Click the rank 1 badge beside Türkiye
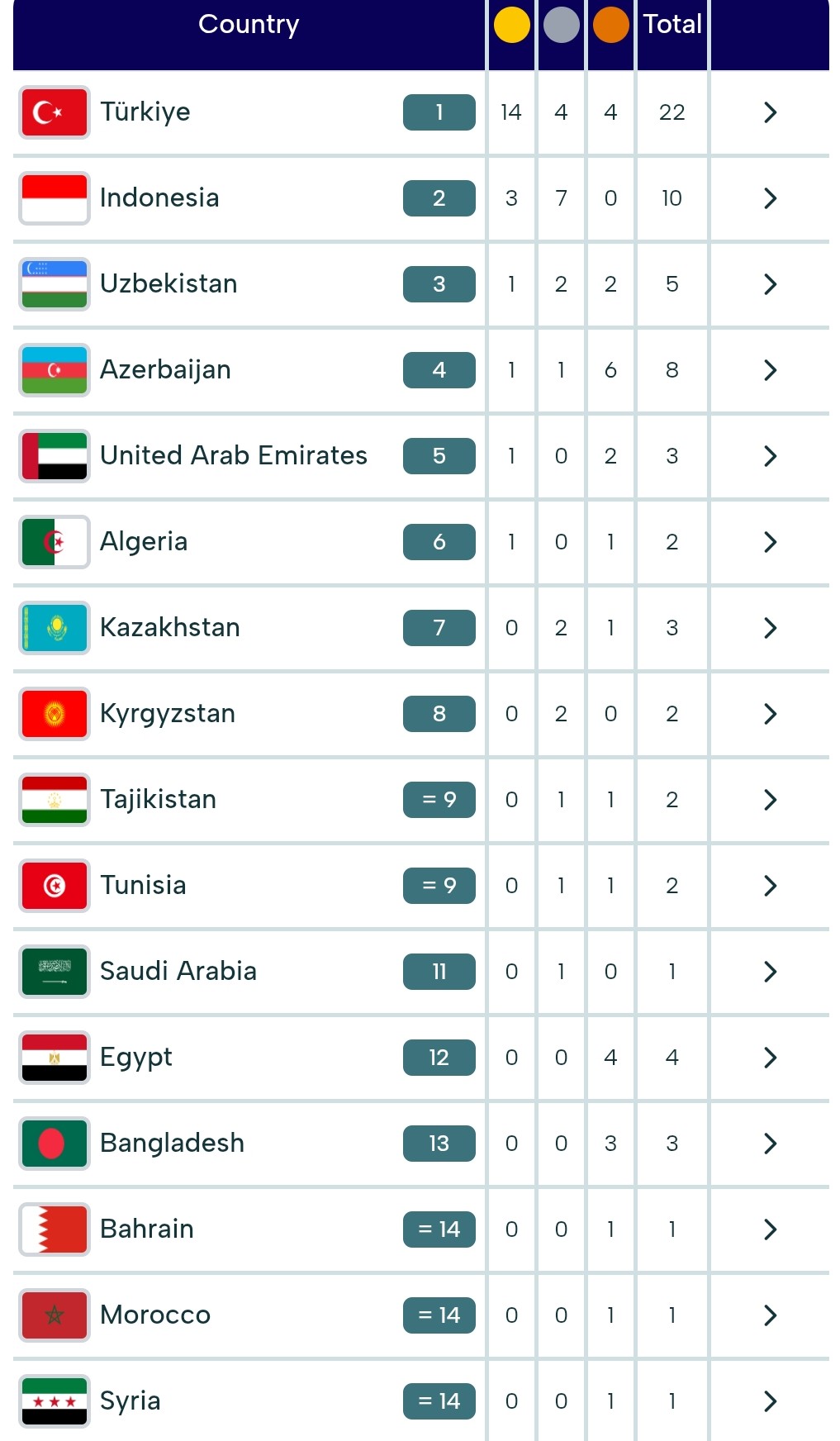Image resolution: width=840 pixels, height=1441 pixels. click(438, 112)
